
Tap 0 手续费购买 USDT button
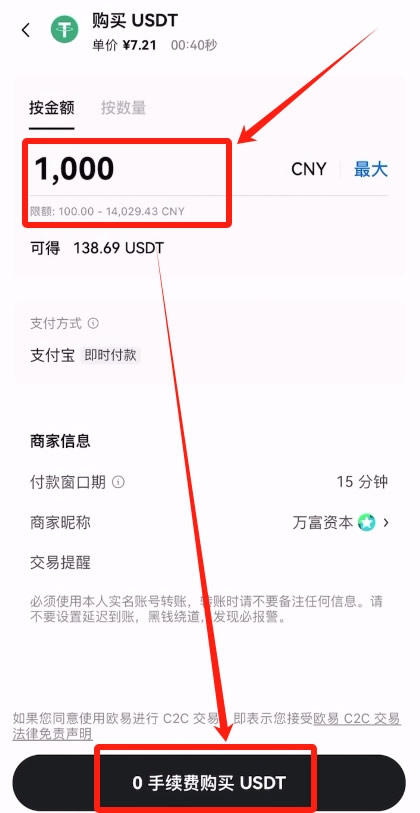209,783
